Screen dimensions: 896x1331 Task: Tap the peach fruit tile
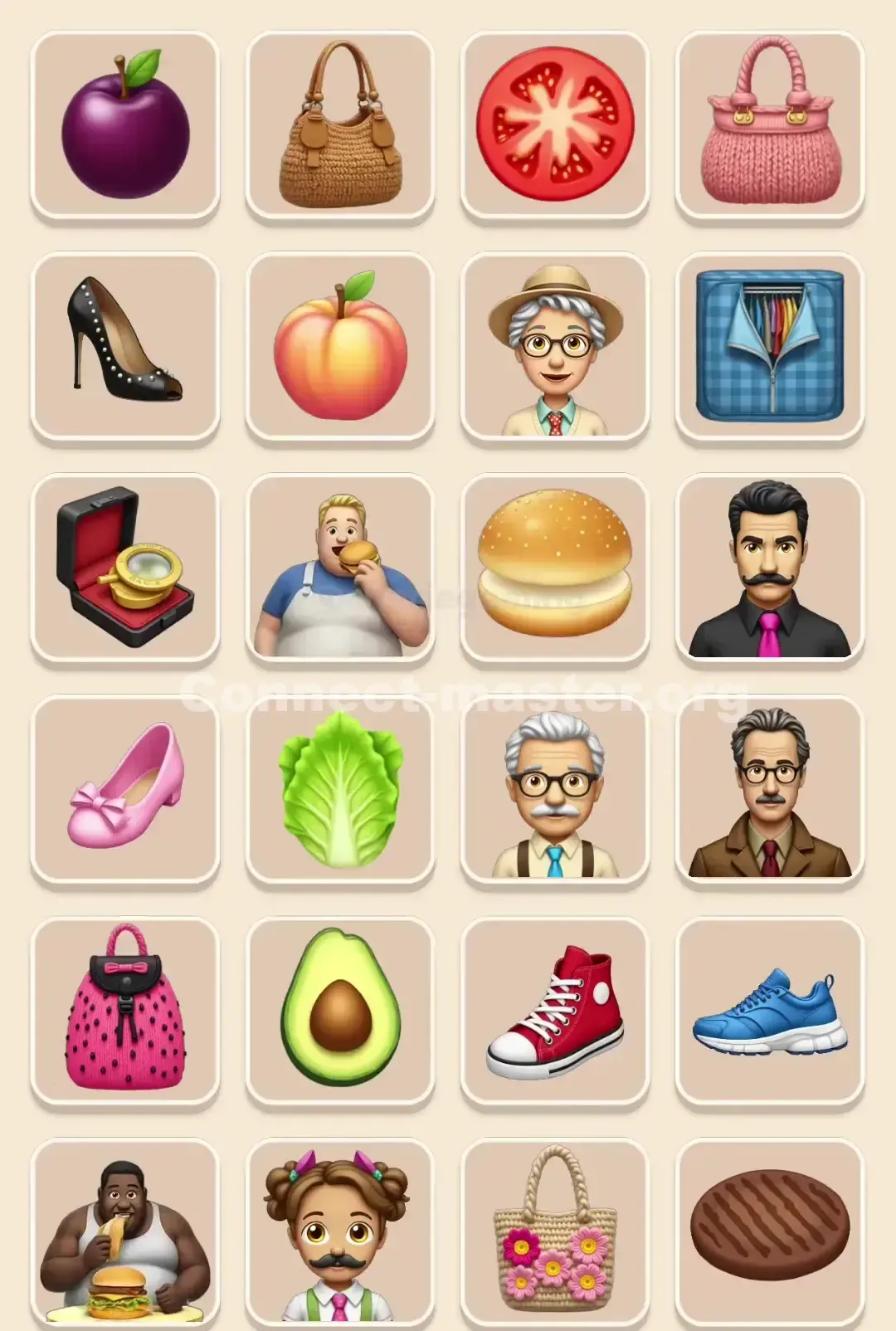pos(340,347)
